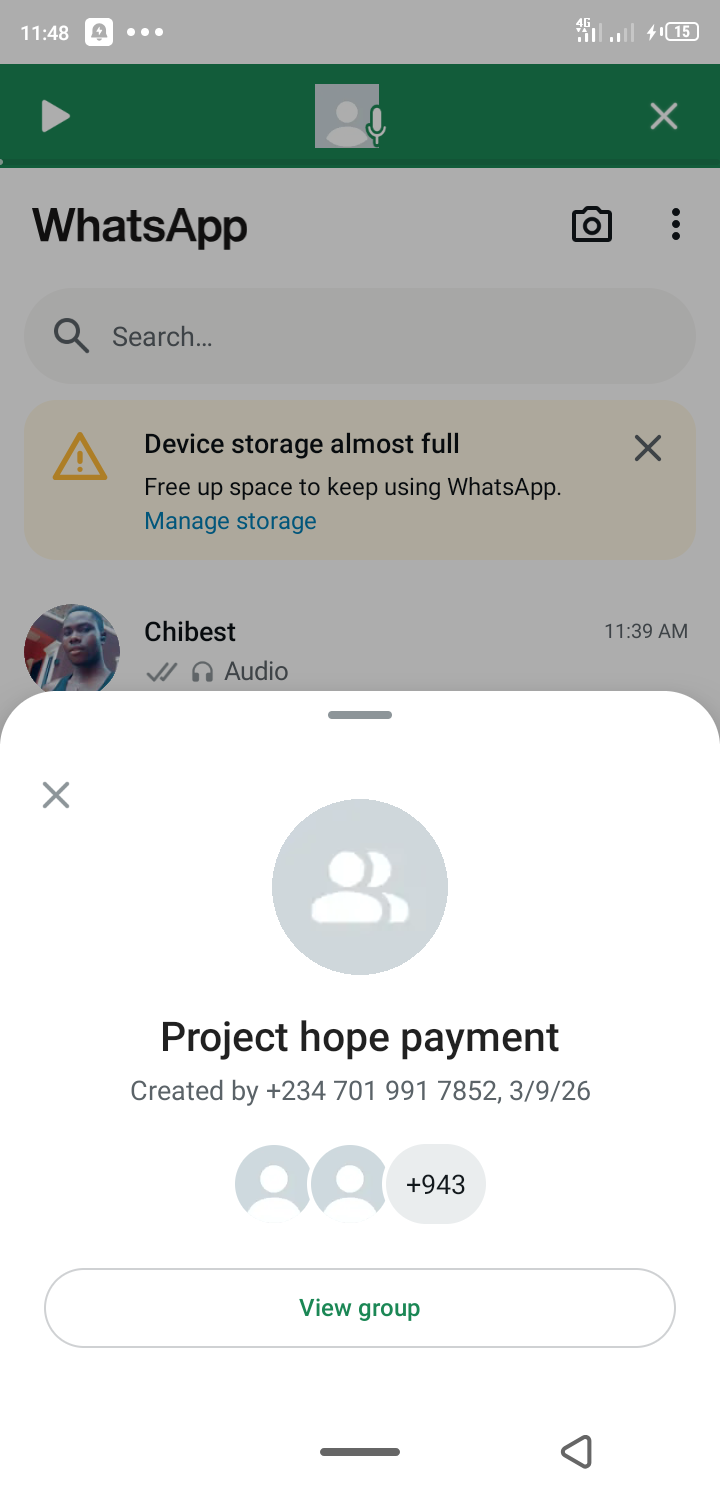Open the camera icon
The height and width of the screenshot is (1500, 720).
[591, 225]
